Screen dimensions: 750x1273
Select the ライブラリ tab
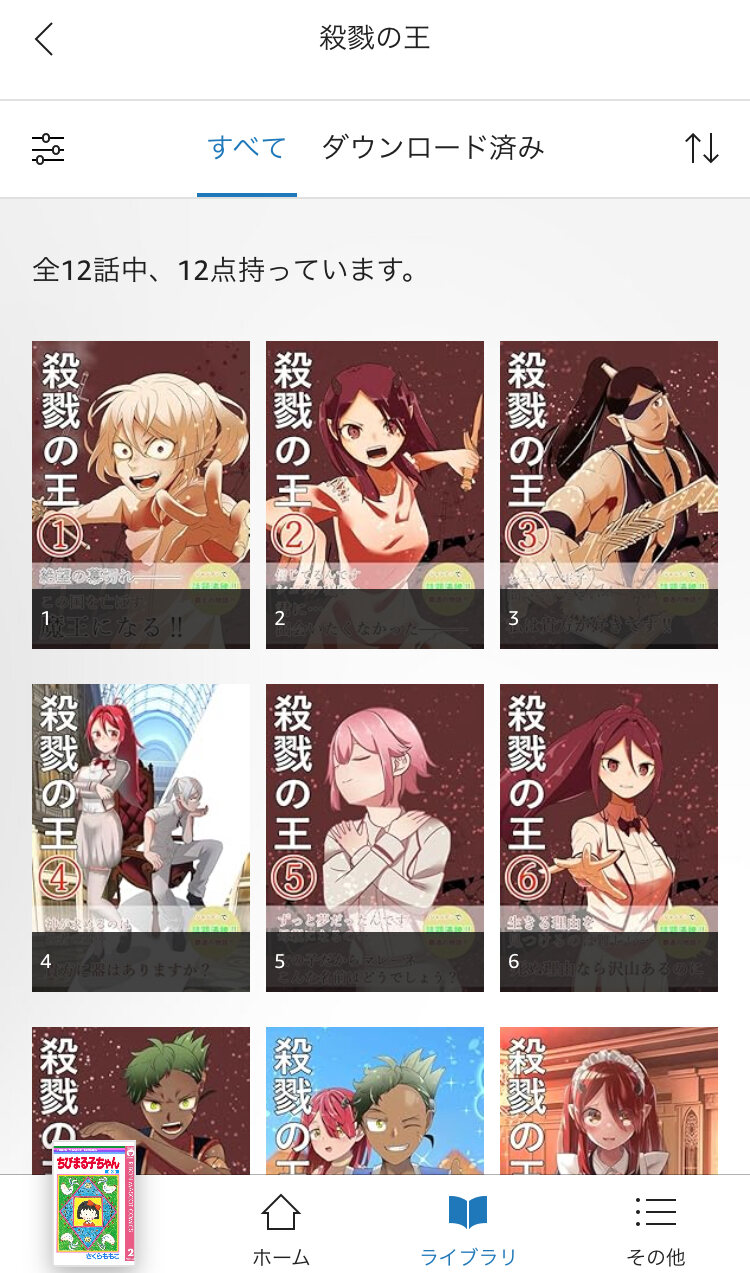click(x=468, y=1229)
